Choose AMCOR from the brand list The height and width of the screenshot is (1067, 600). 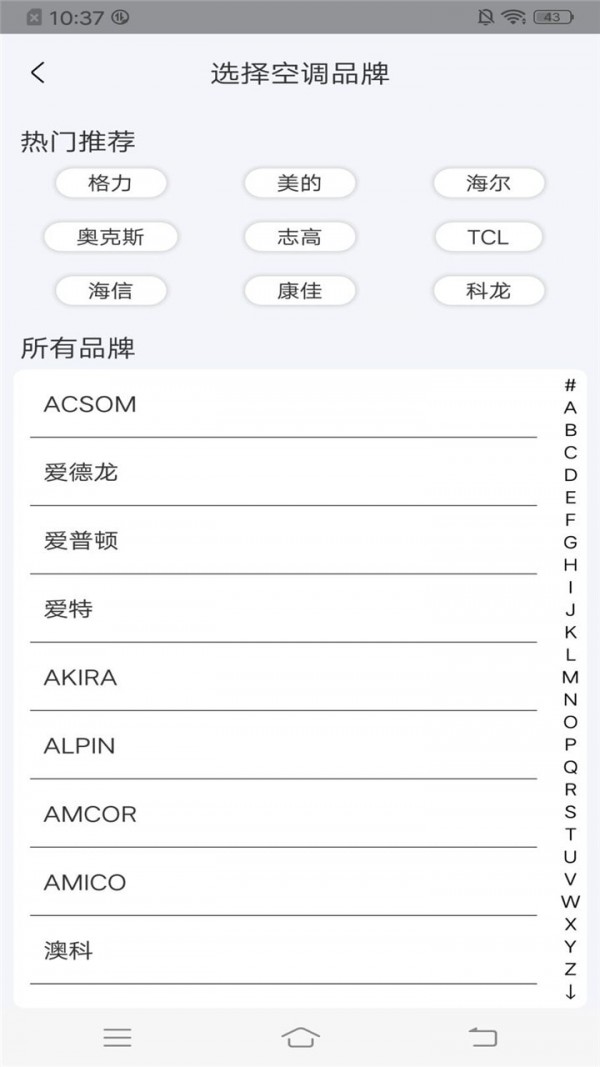[x=283, y=814]
